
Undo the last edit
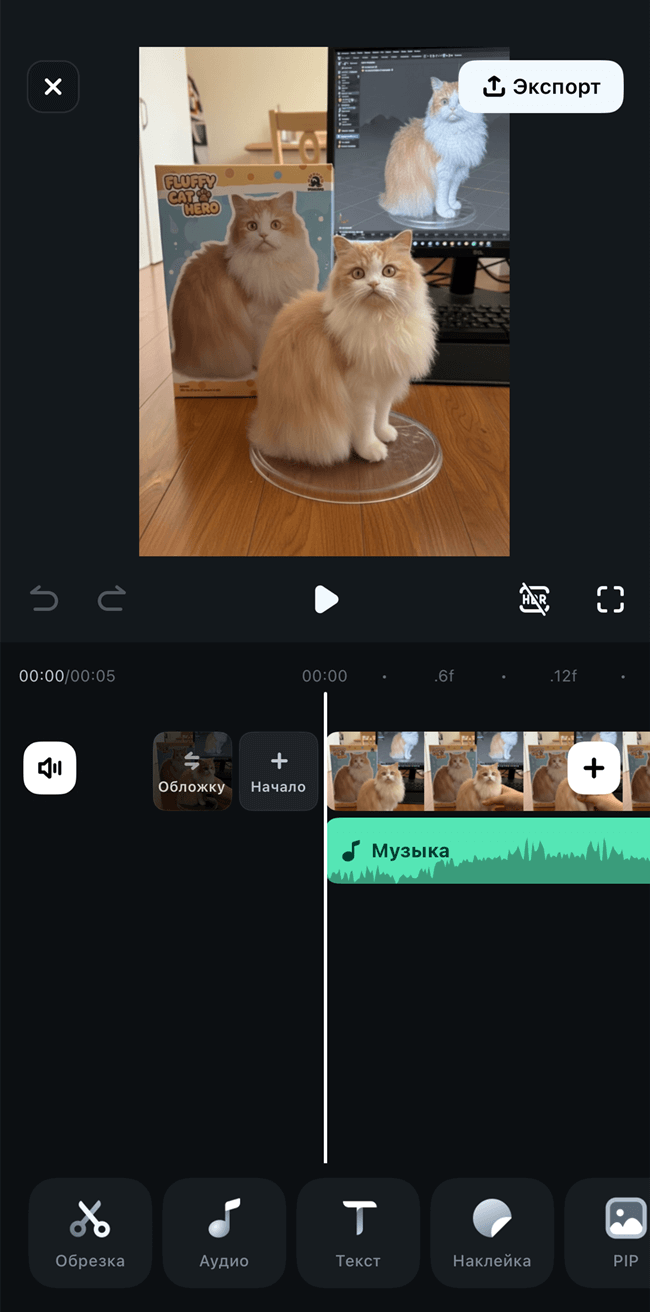point(44,599)
